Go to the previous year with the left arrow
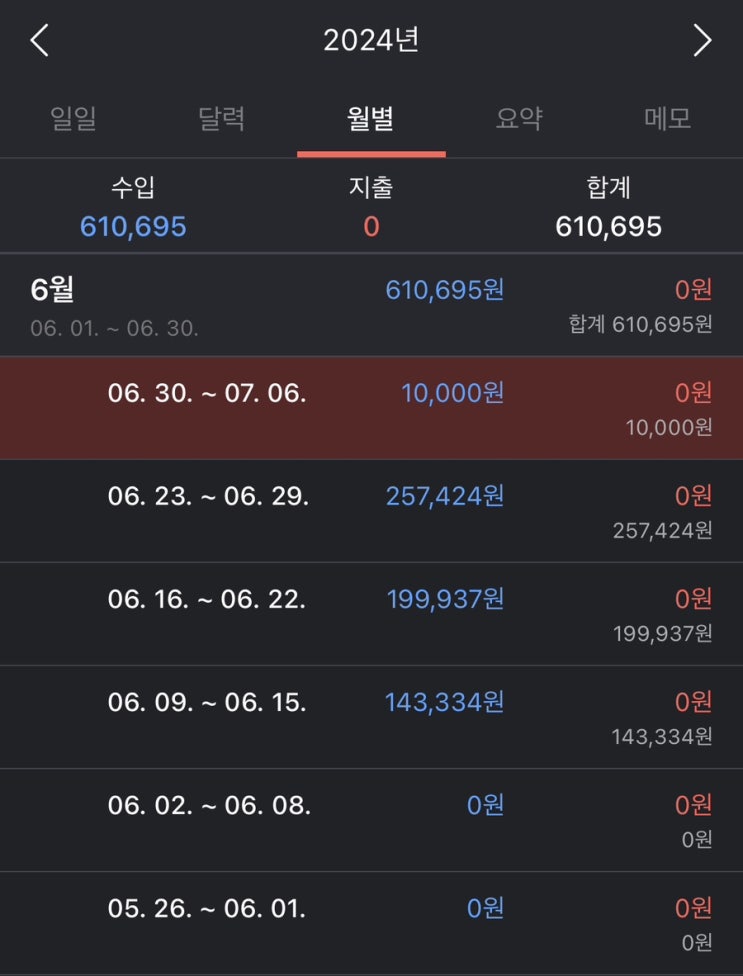The height and width of the screenshot is (976, 743). click(x=39, y=40)
